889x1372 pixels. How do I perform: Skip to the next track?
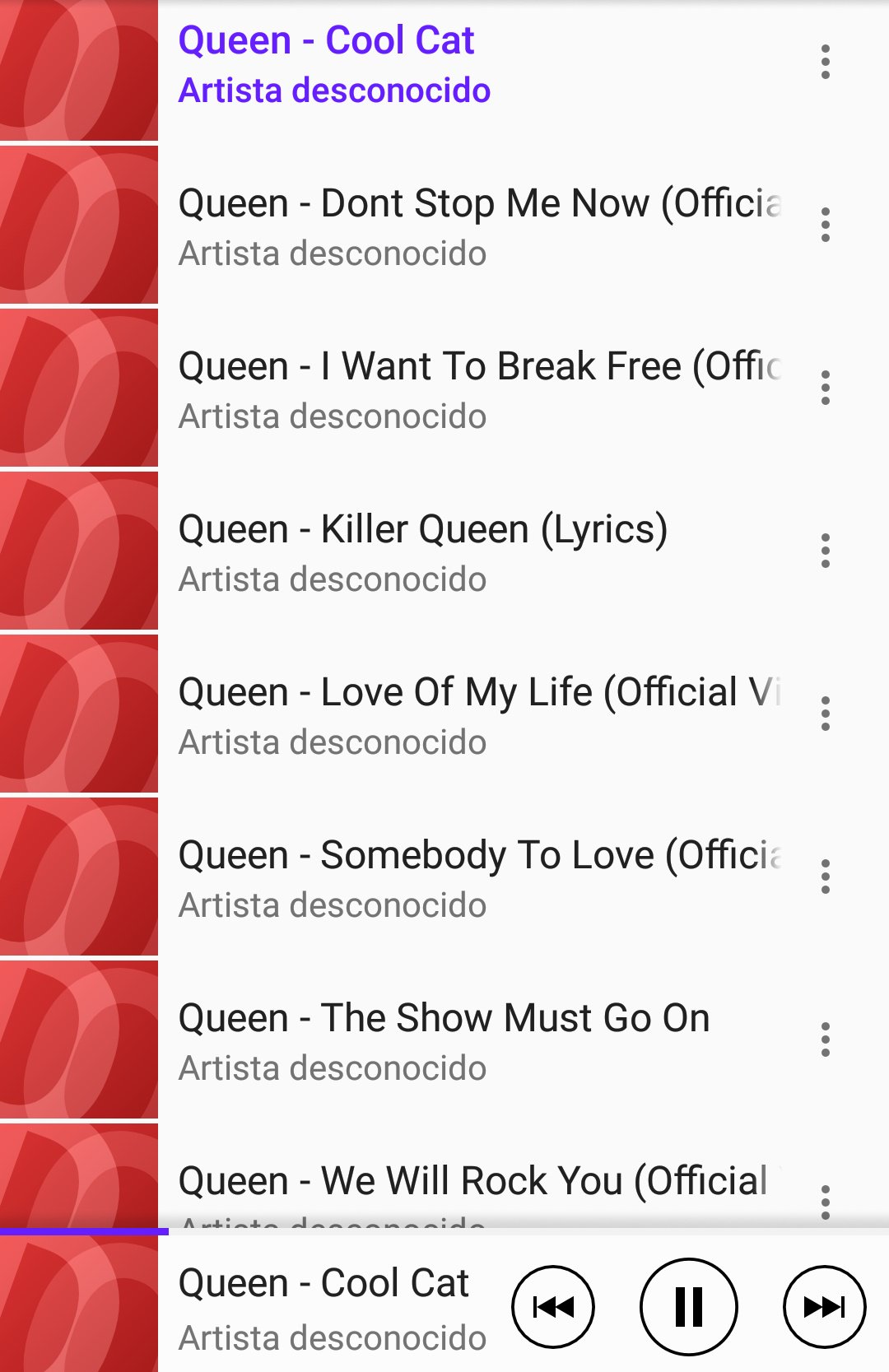point(824,1306)
